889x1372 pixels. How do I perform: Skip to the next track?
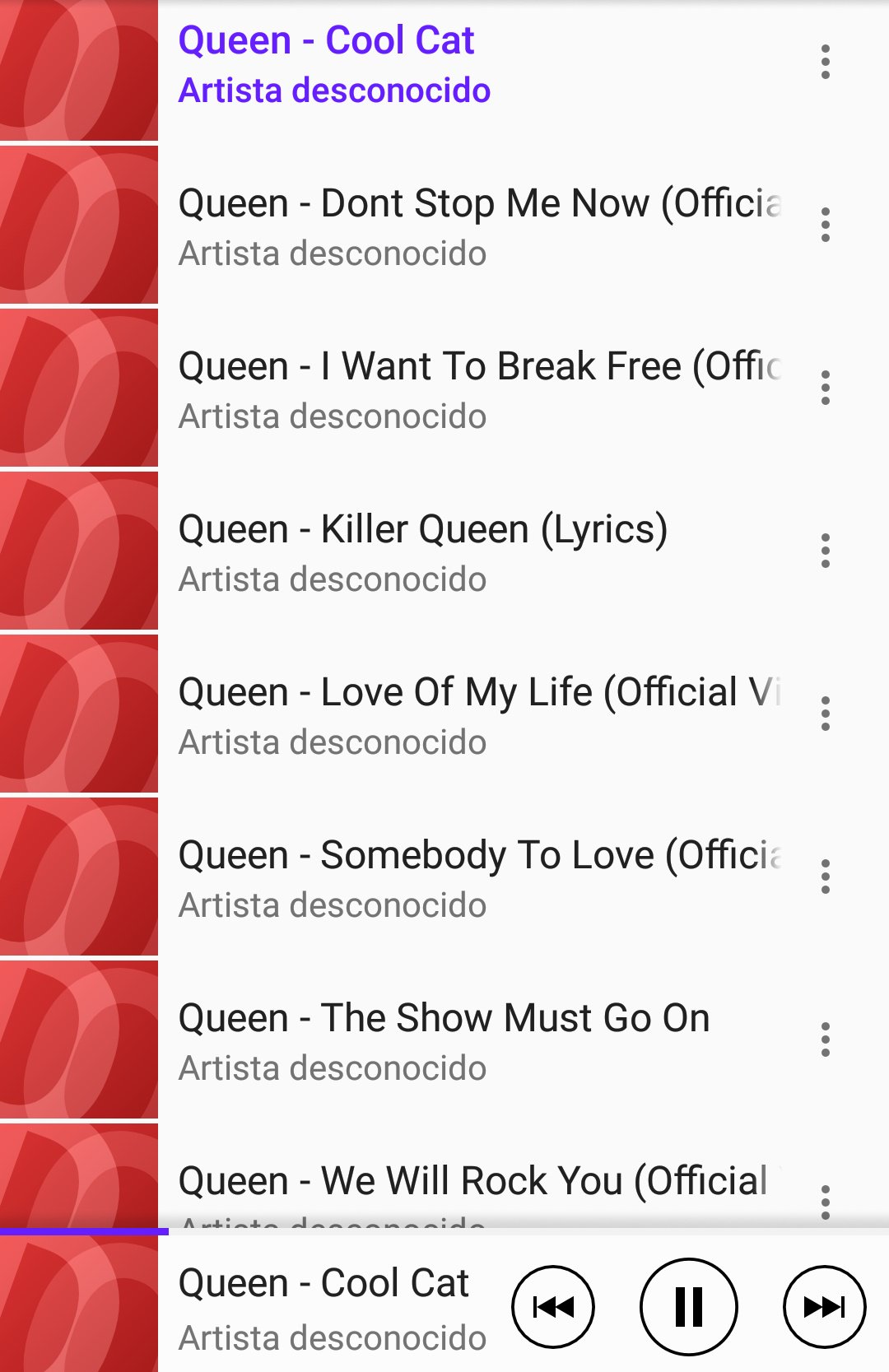point(824,1306)
